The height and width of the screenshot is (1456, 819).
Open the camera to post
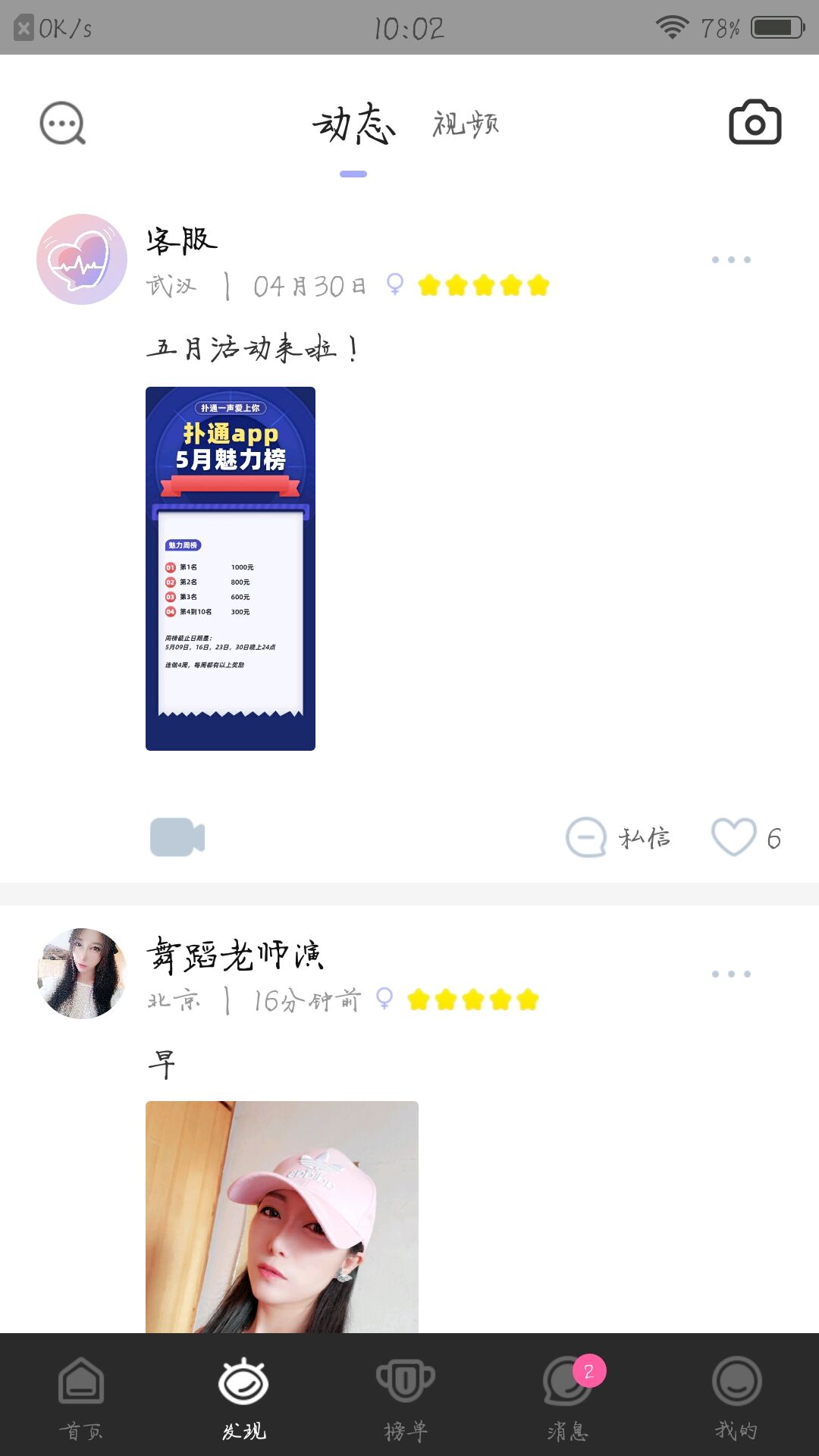tap(755, 123)
